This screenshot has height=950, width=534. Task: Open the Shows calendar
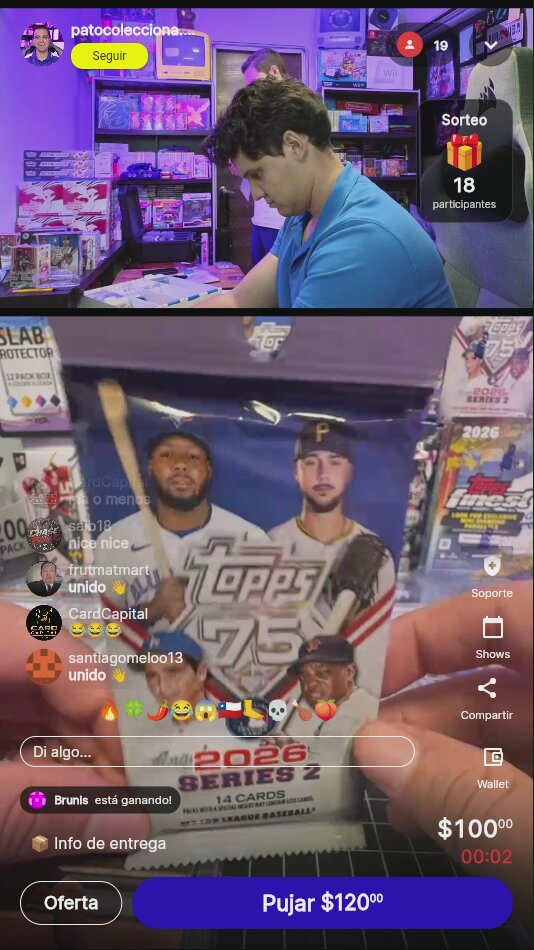point(492,627)
